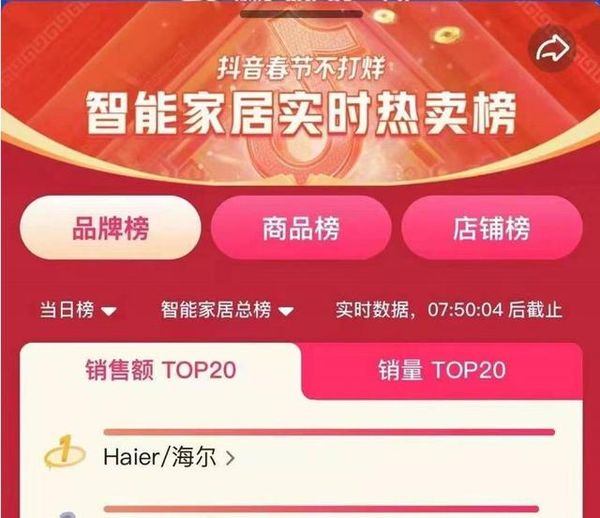Open the 当日榜 dropdown

78,310
